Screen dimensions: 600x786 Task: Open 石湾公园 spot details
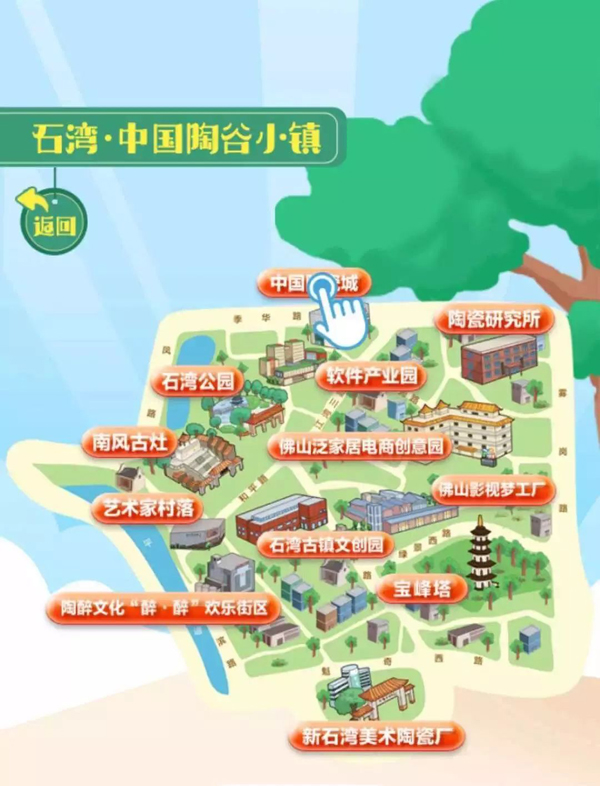[198, 381]
